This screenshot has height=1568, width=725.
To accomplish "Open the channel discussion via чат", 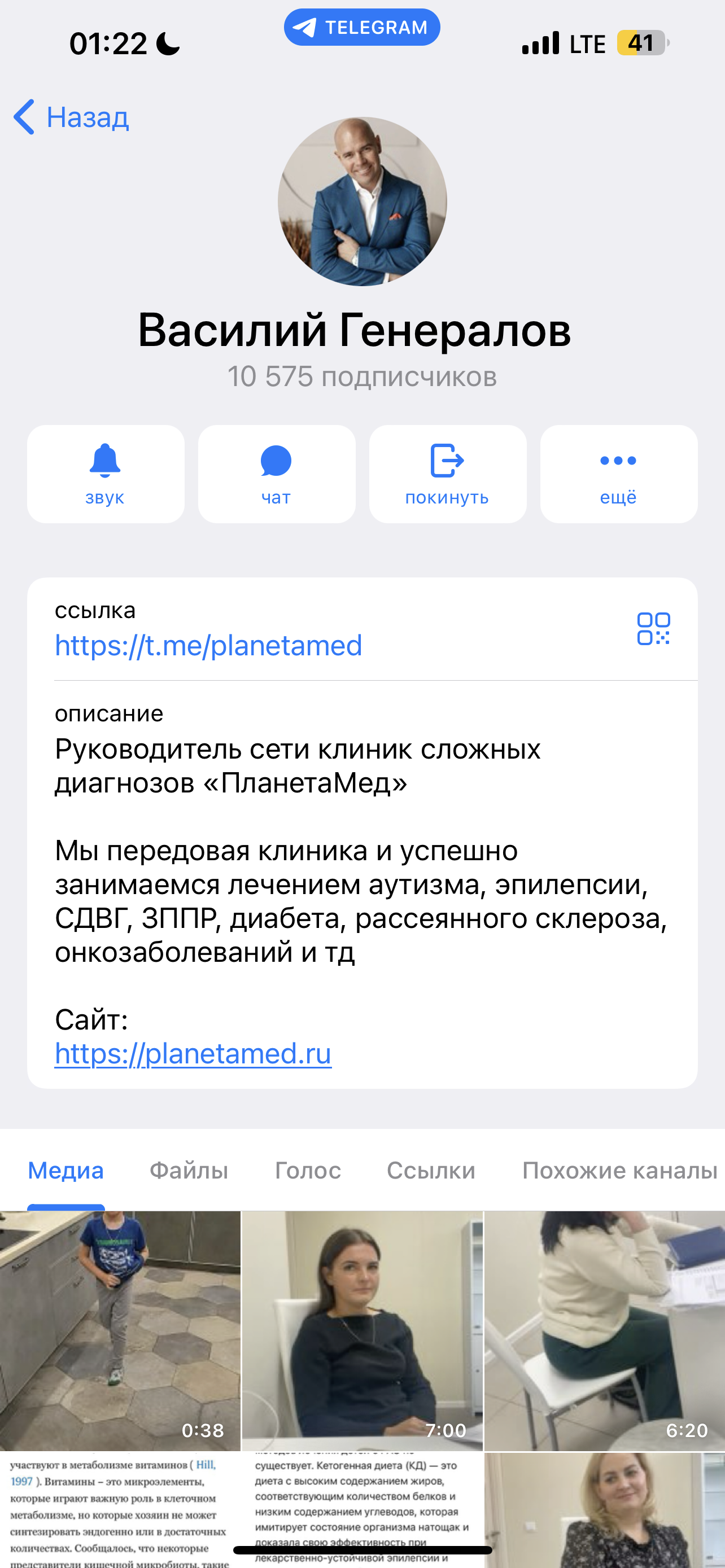I will (x=276, y=474).
